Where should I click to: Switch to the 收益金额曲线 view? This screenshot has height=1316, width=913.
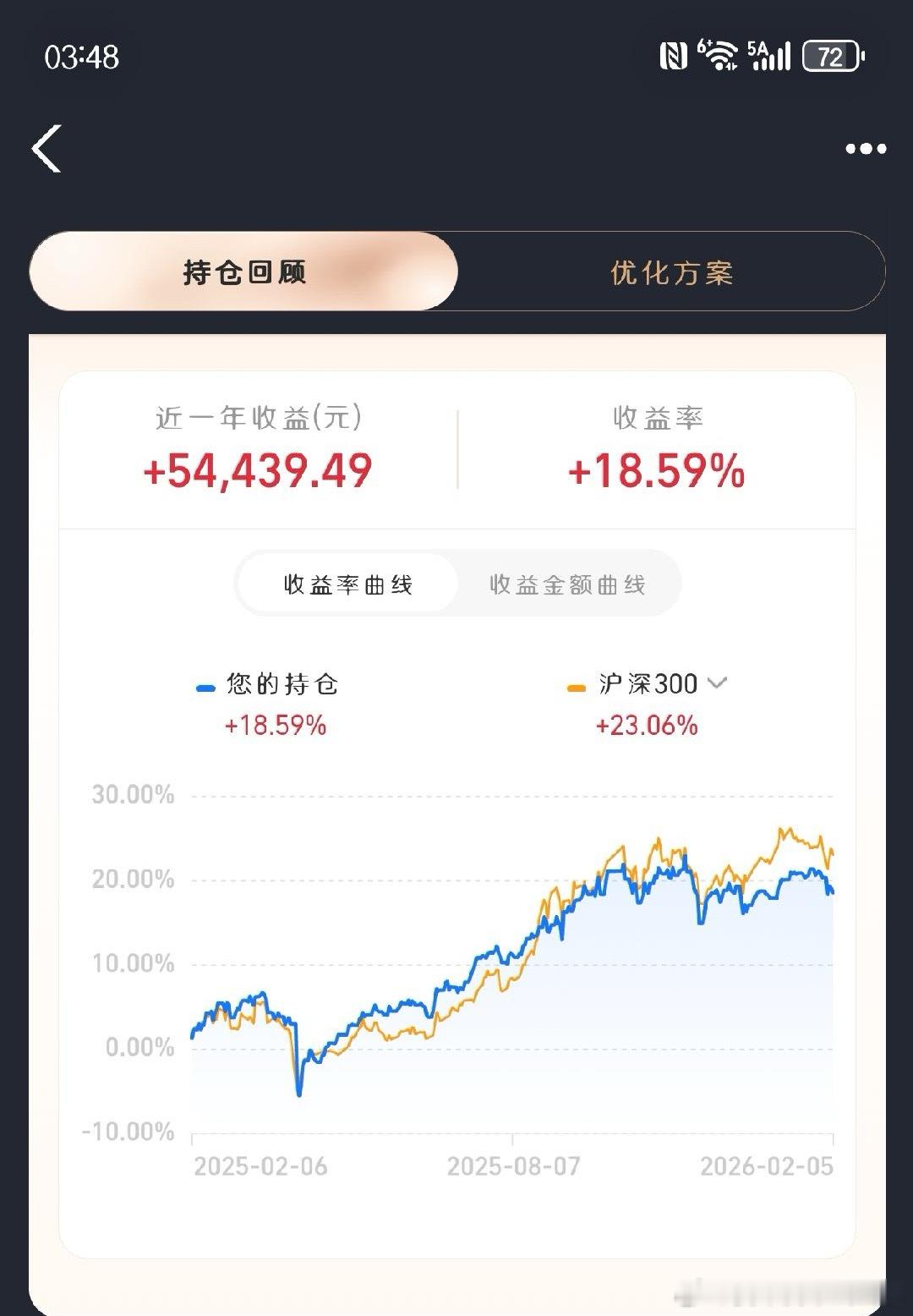click(566, 584)
